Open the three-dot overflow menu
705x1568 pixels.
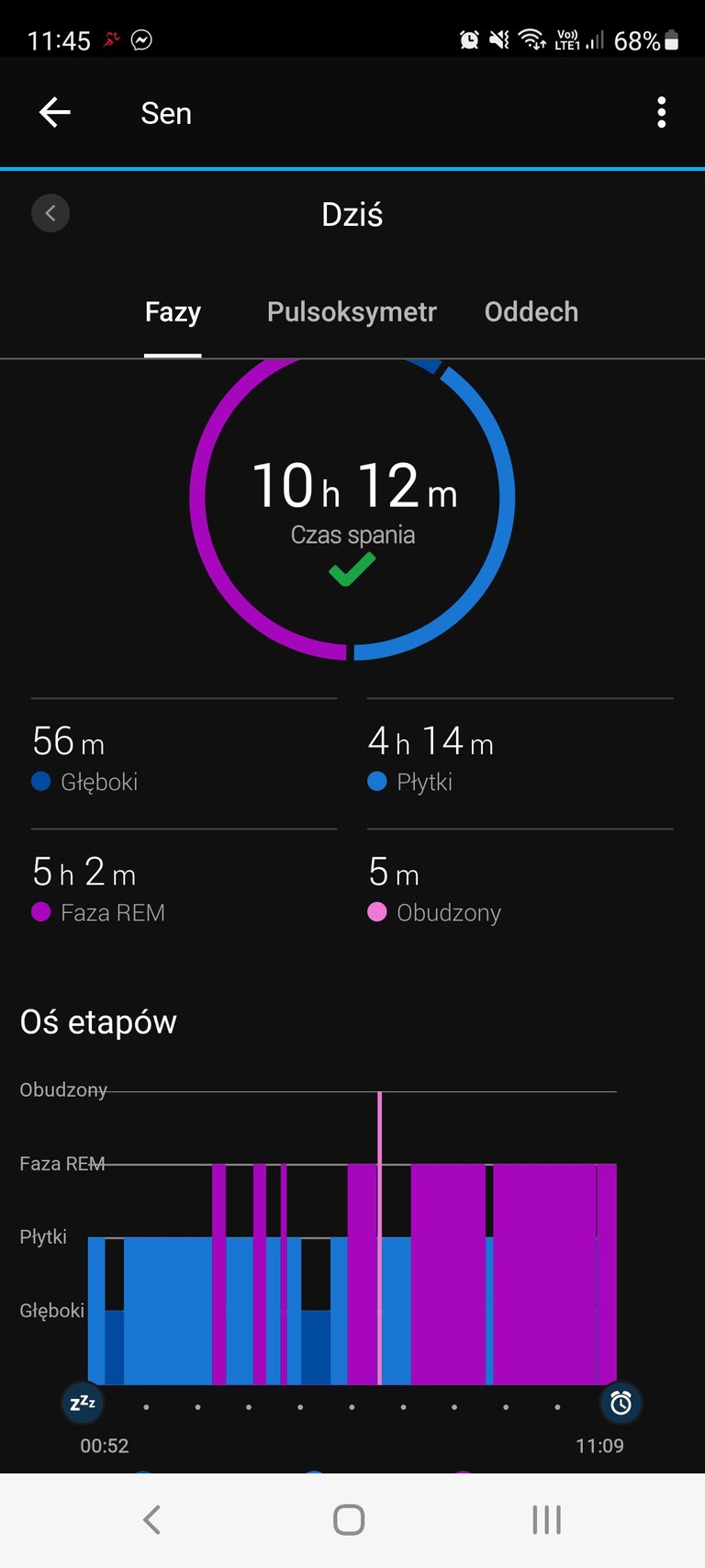[x=661, y=113]
